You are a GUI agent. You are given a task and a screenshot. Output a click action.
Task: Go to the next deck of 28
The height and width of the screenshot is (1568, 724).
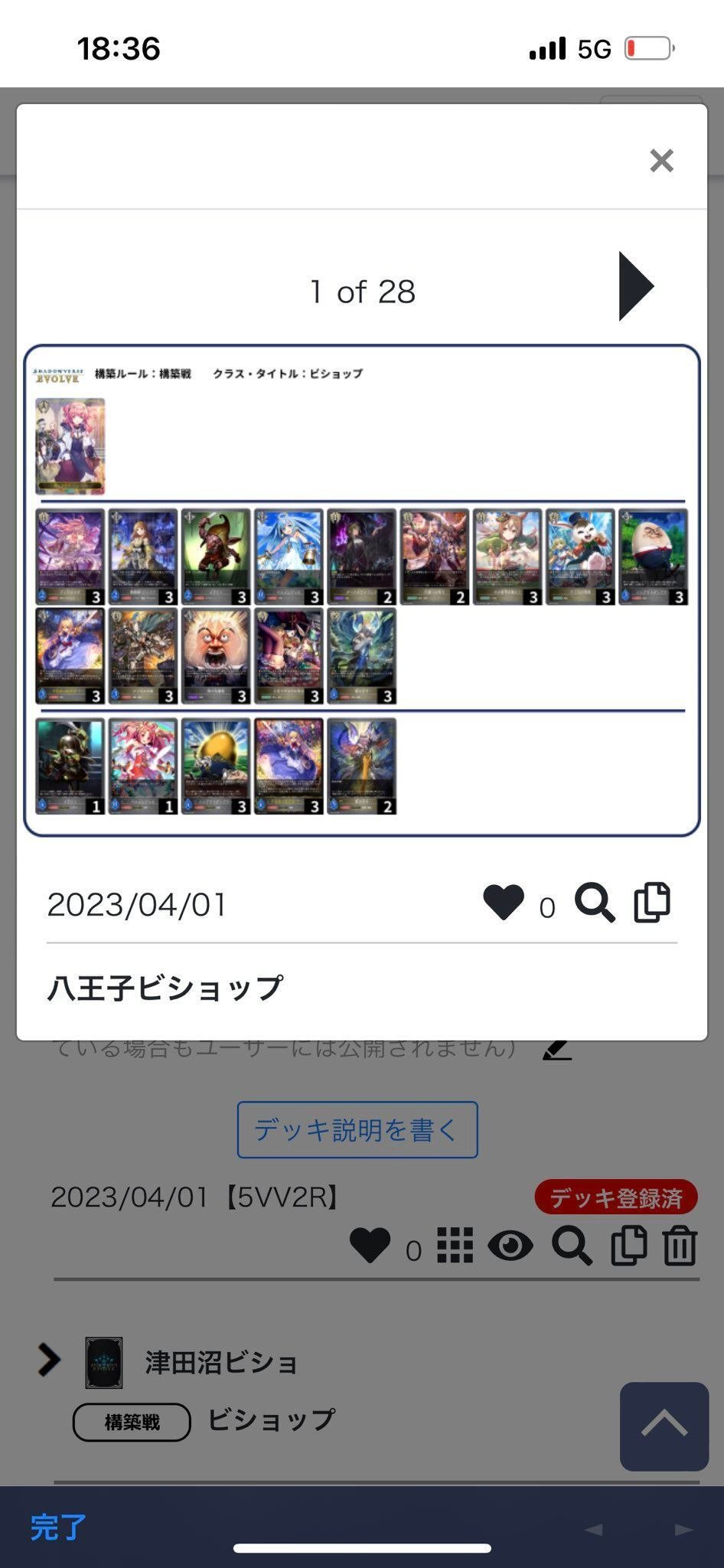click(x=637, y=286)
